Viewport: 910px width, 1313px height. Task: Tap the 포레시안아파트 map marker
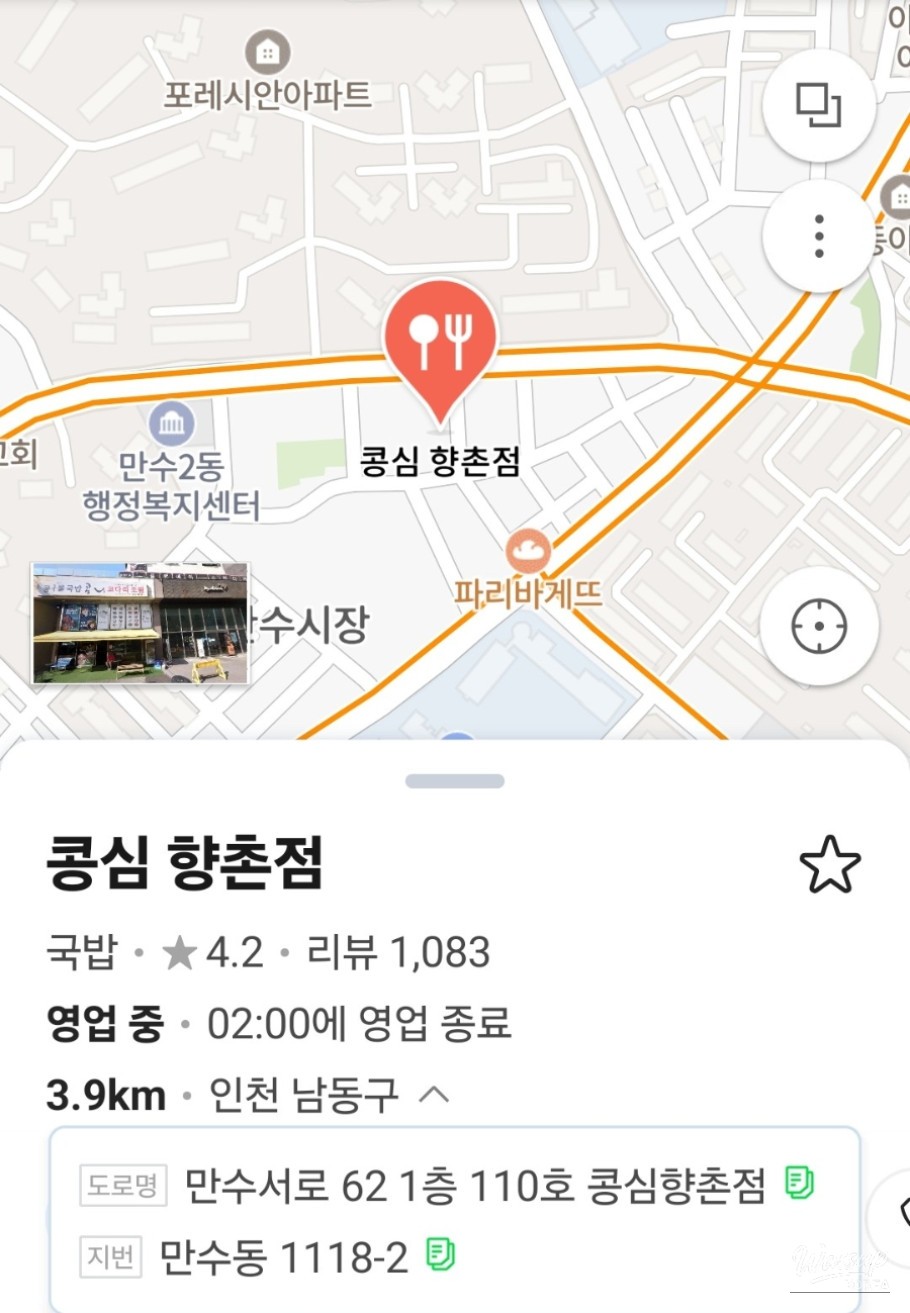[267, 50]
